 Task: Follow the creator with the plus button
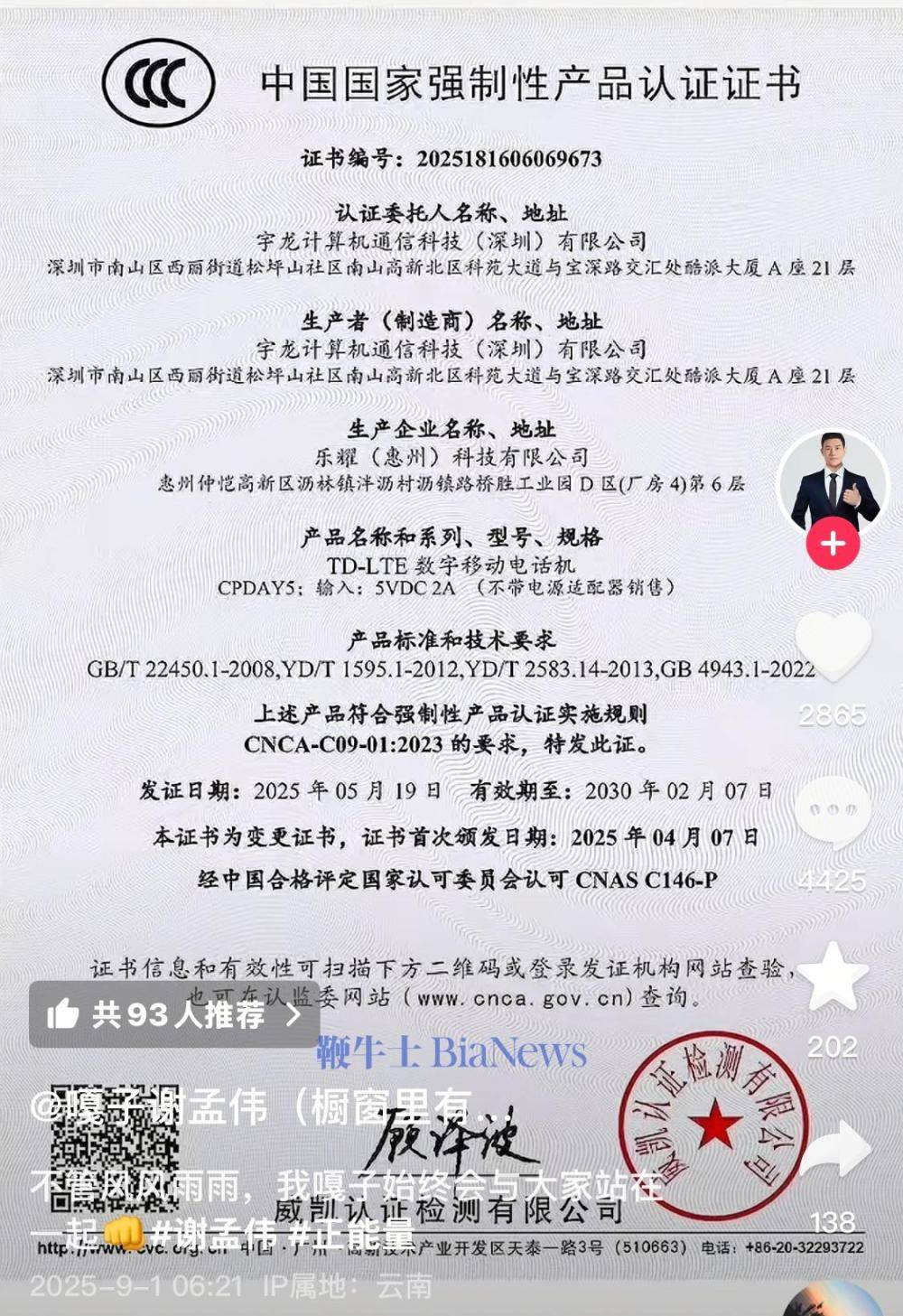tap(833, 544)
